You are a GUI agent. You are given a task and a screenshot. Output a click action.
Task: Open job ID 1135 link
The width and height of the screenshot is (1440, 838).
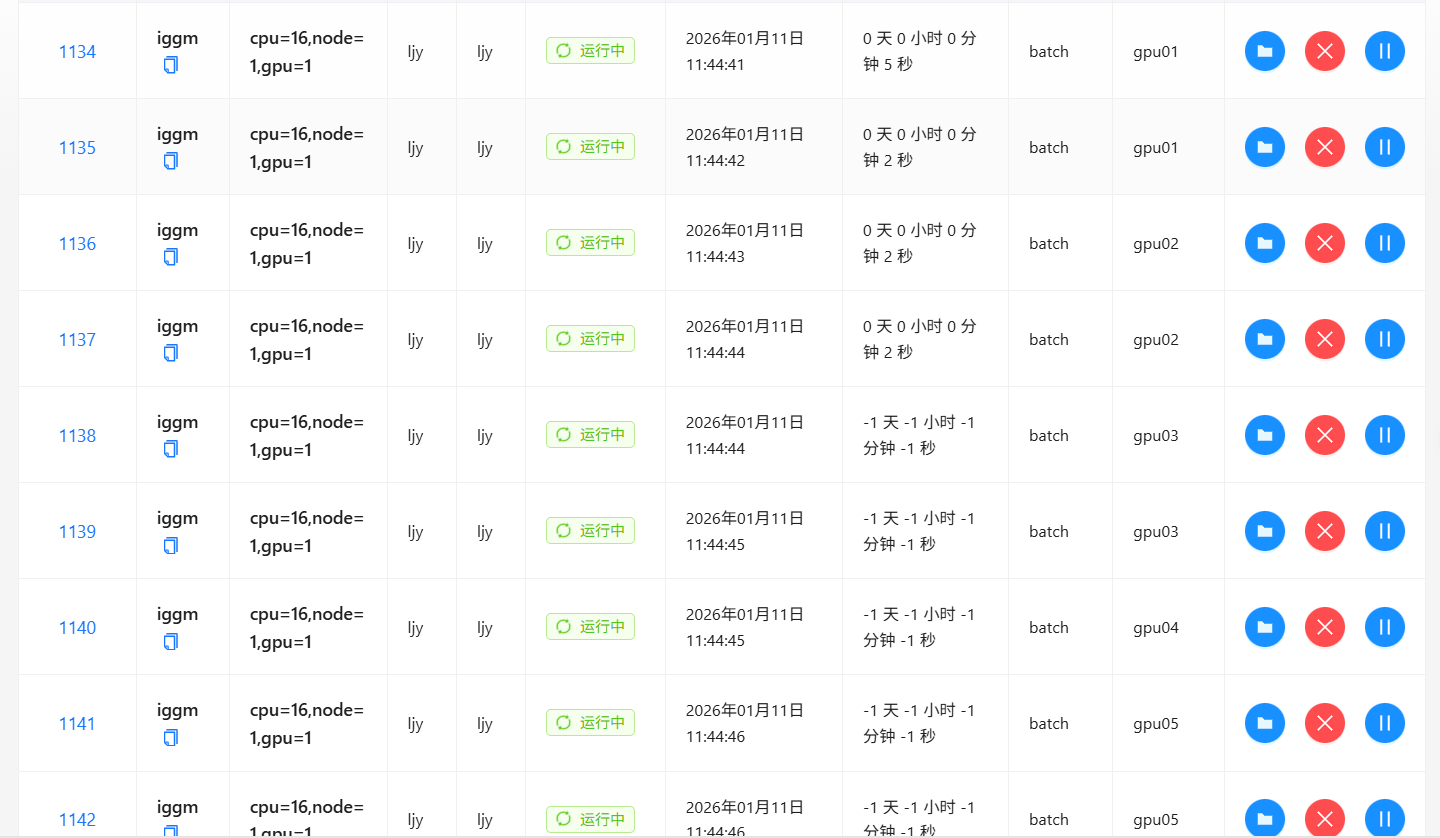[77, 148]
